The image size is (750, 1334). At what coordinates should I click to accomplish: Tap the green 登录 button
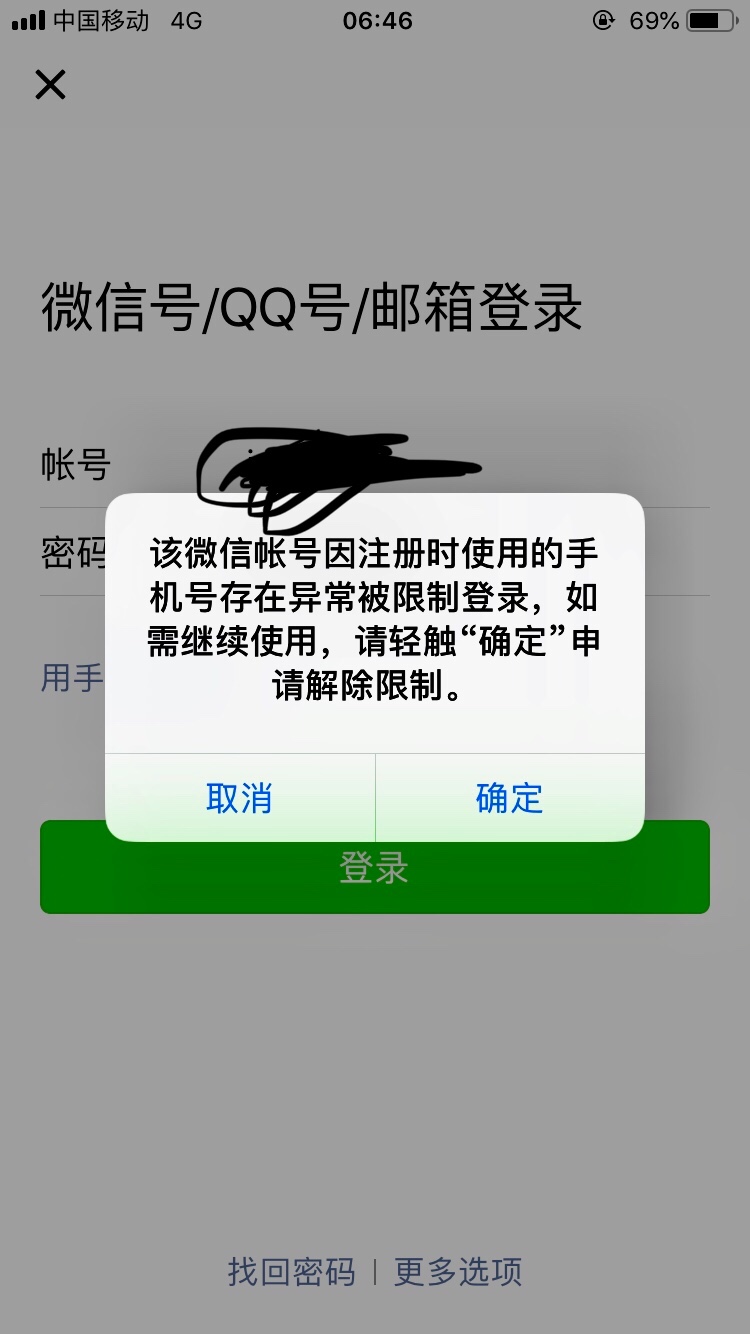coord(375,867)
